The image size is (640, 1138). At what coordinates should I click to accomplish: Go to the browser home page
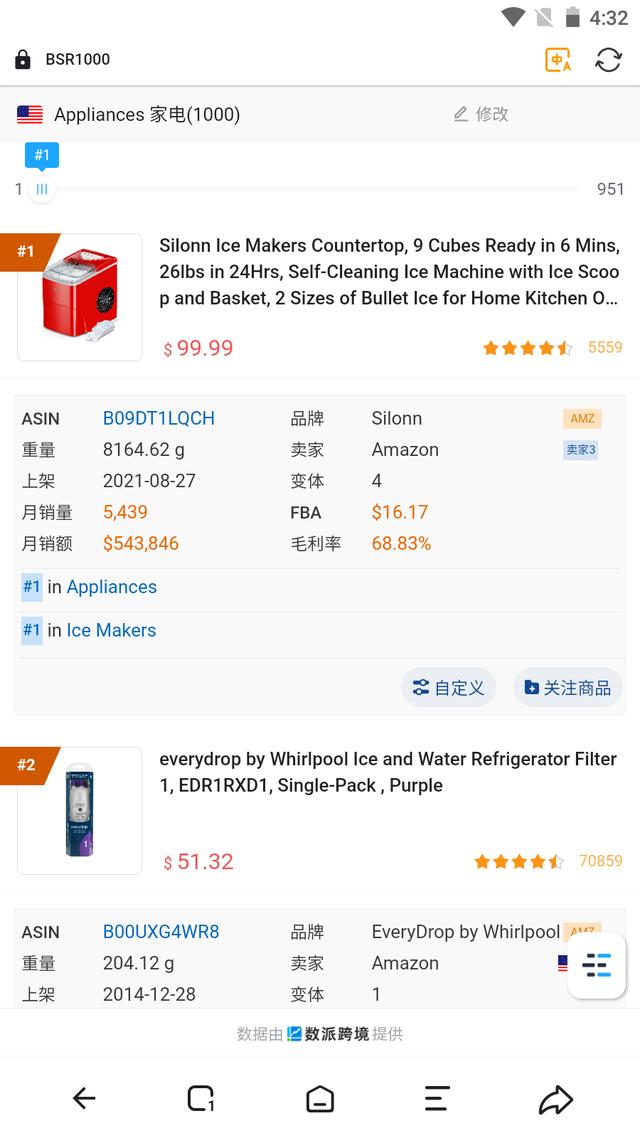[319, 1099]
